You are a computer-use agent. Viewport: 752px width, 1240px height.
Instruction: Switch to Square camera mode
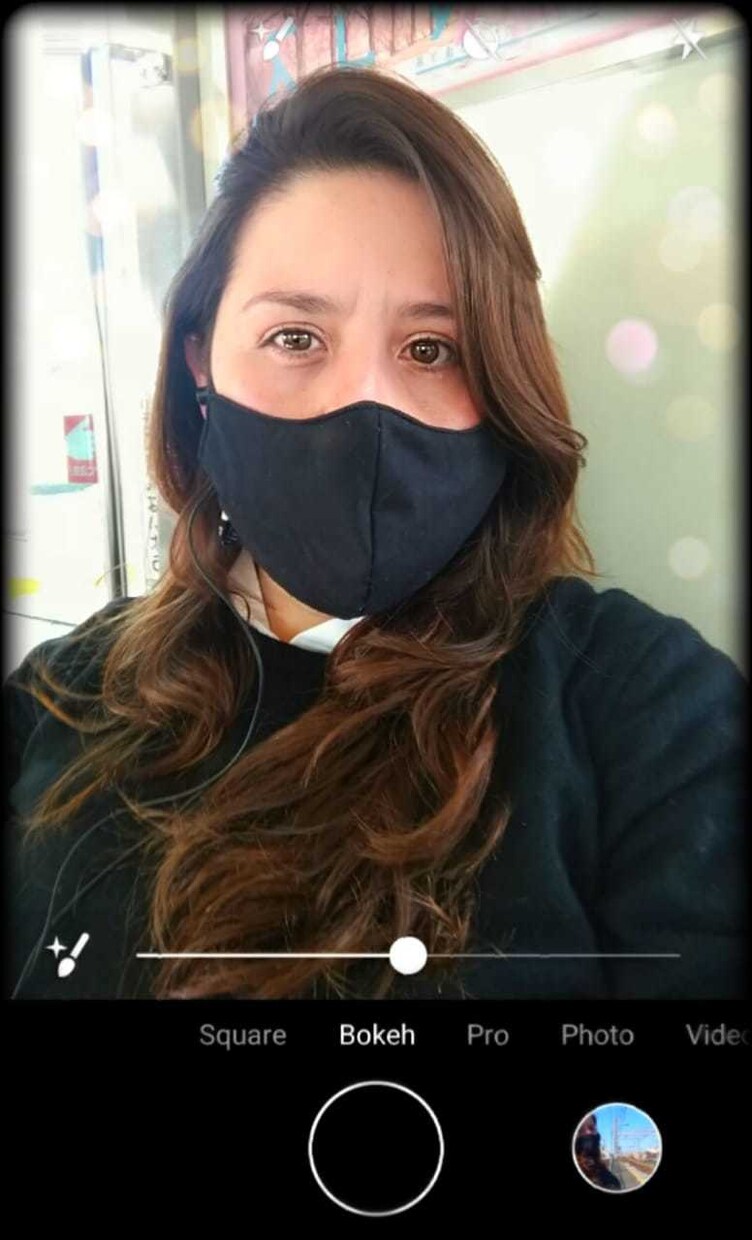242,1035
